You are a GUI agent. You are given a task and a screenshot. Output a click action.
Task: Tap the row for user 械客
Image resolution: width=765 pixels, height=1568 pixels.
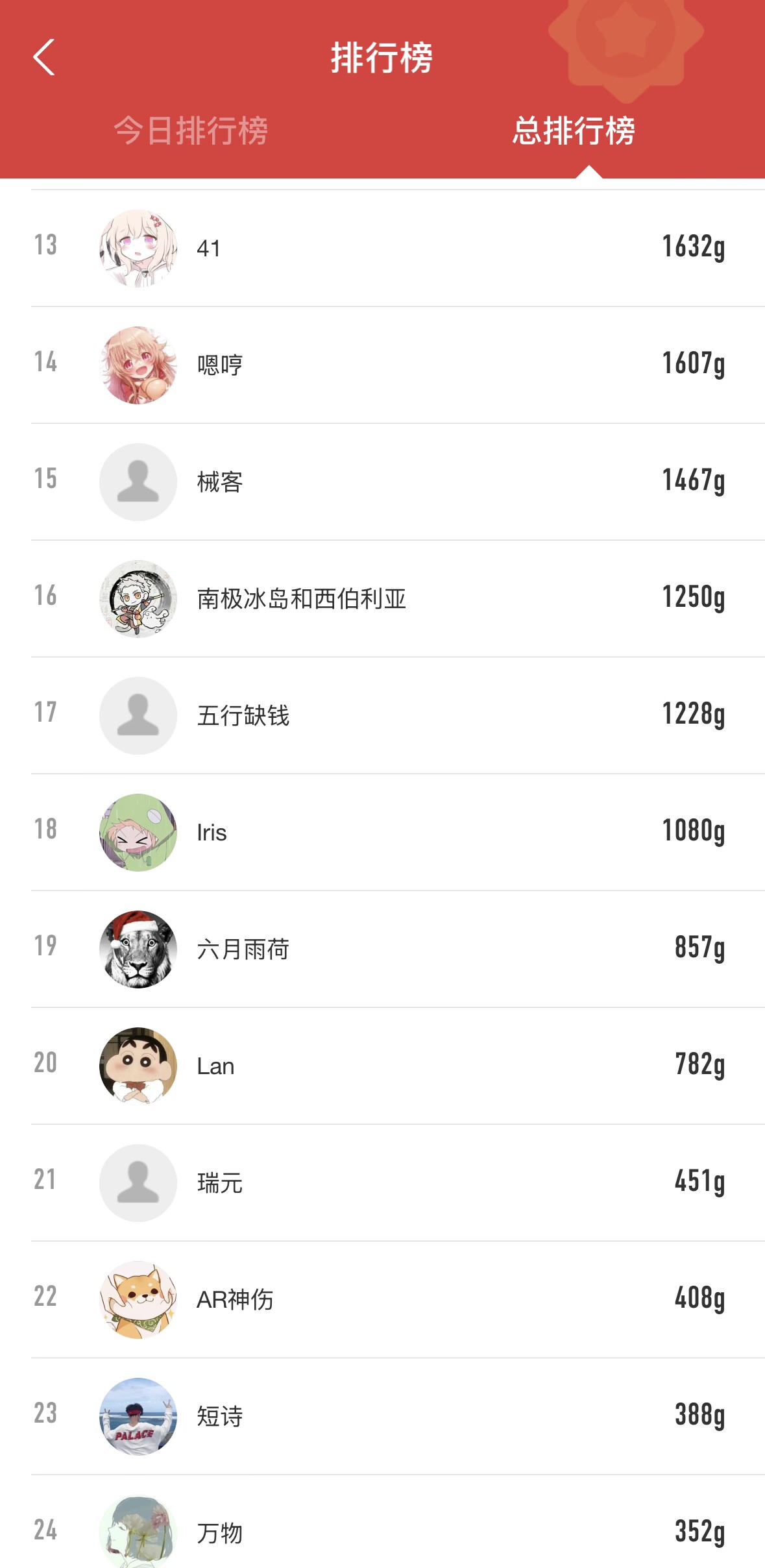[x=382, y=482]
